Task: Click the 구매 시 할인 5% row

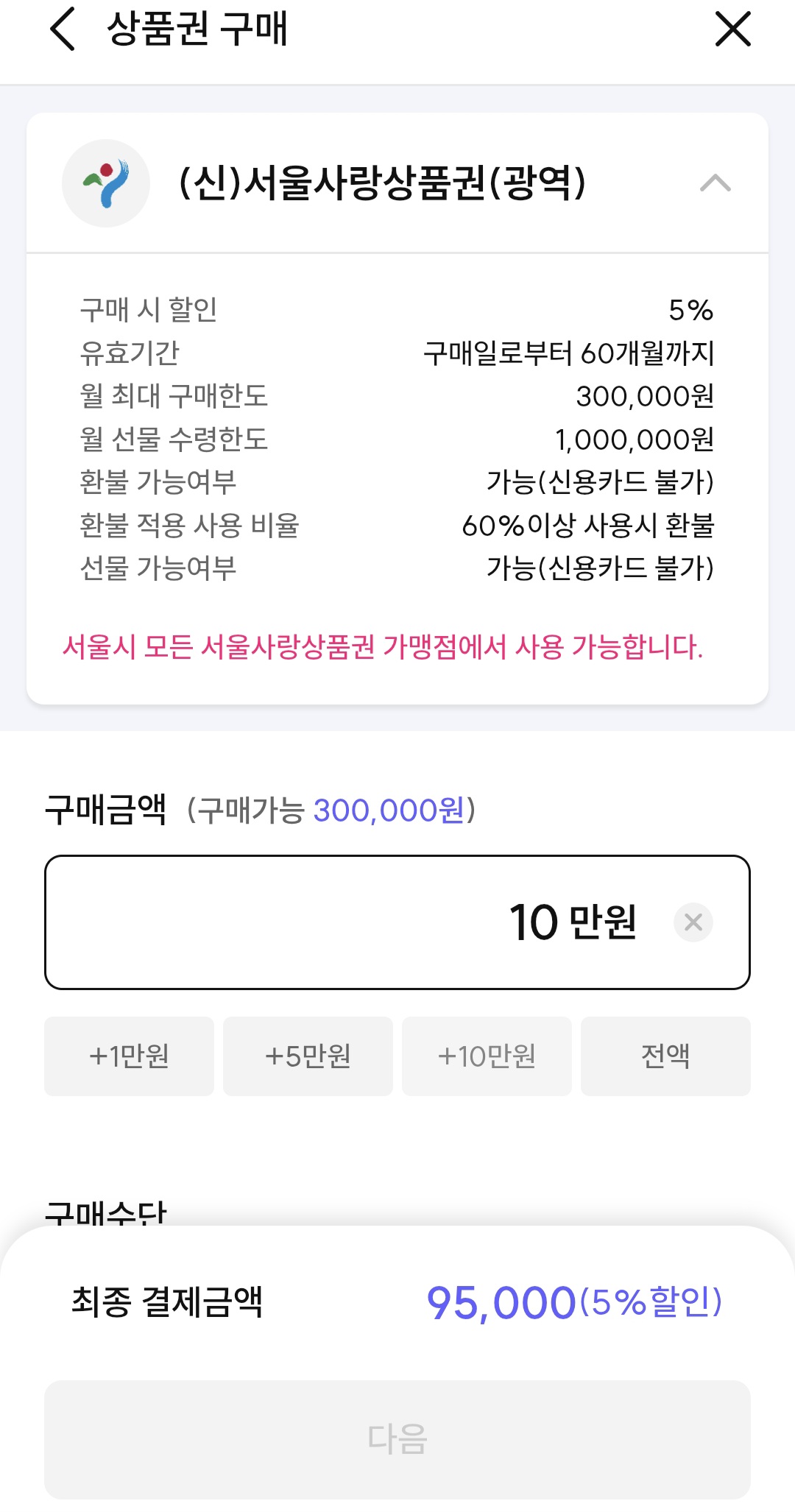Action: point(397,311)
